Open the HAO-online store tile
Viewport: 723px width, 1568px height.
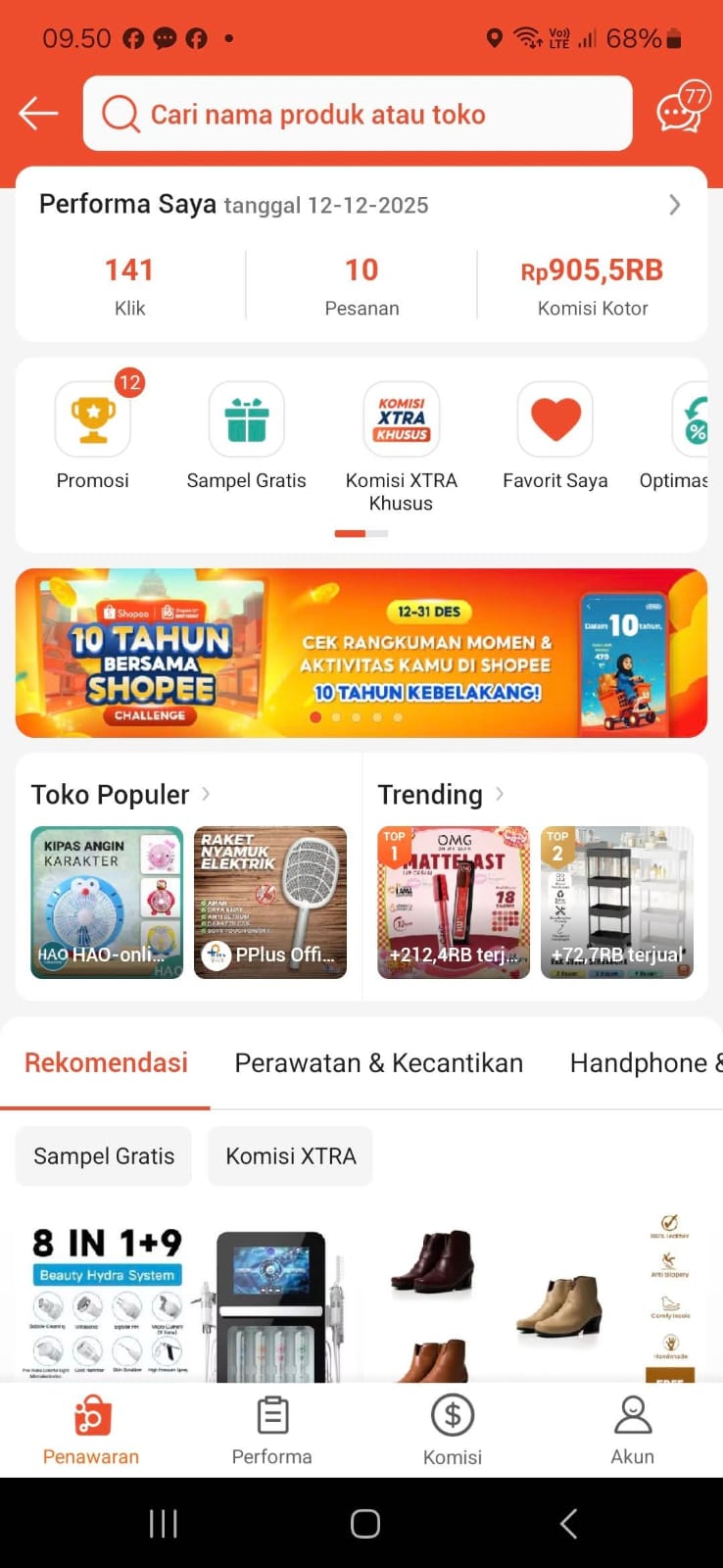107,903
